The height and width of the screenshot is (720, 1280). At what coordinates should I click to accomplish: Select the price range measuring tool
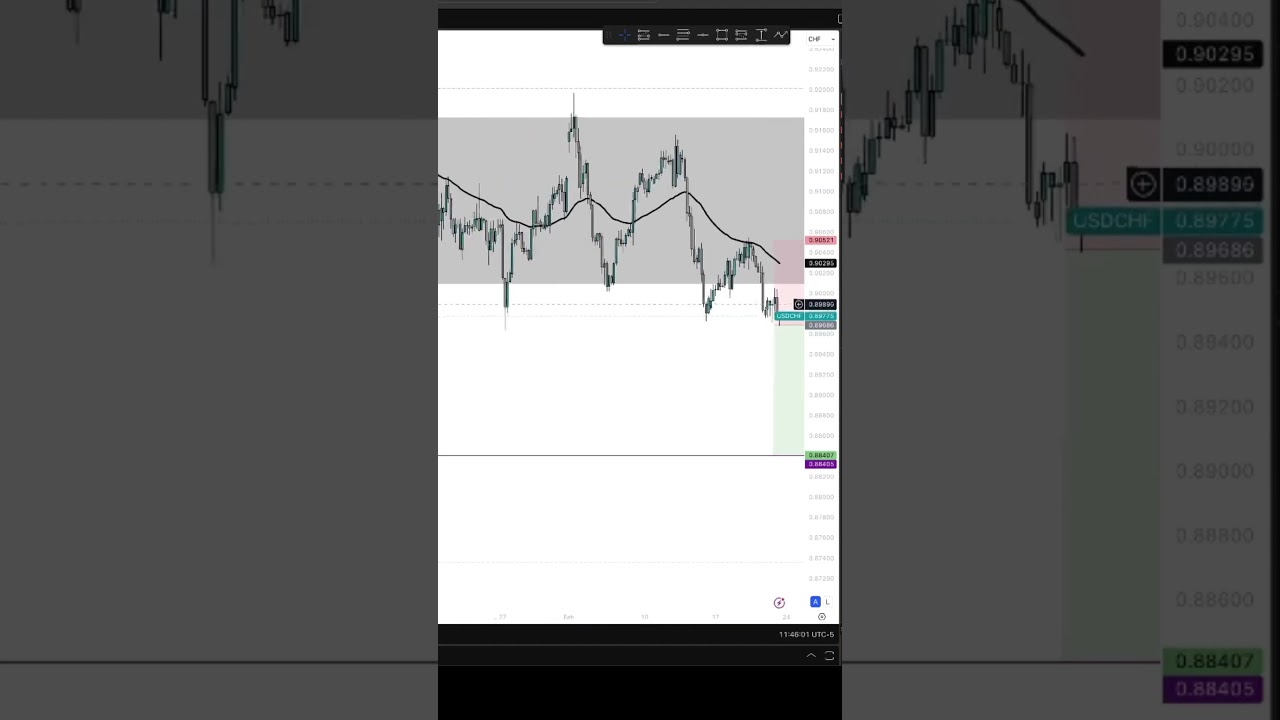pyautogui.click(x=761, y=35)
